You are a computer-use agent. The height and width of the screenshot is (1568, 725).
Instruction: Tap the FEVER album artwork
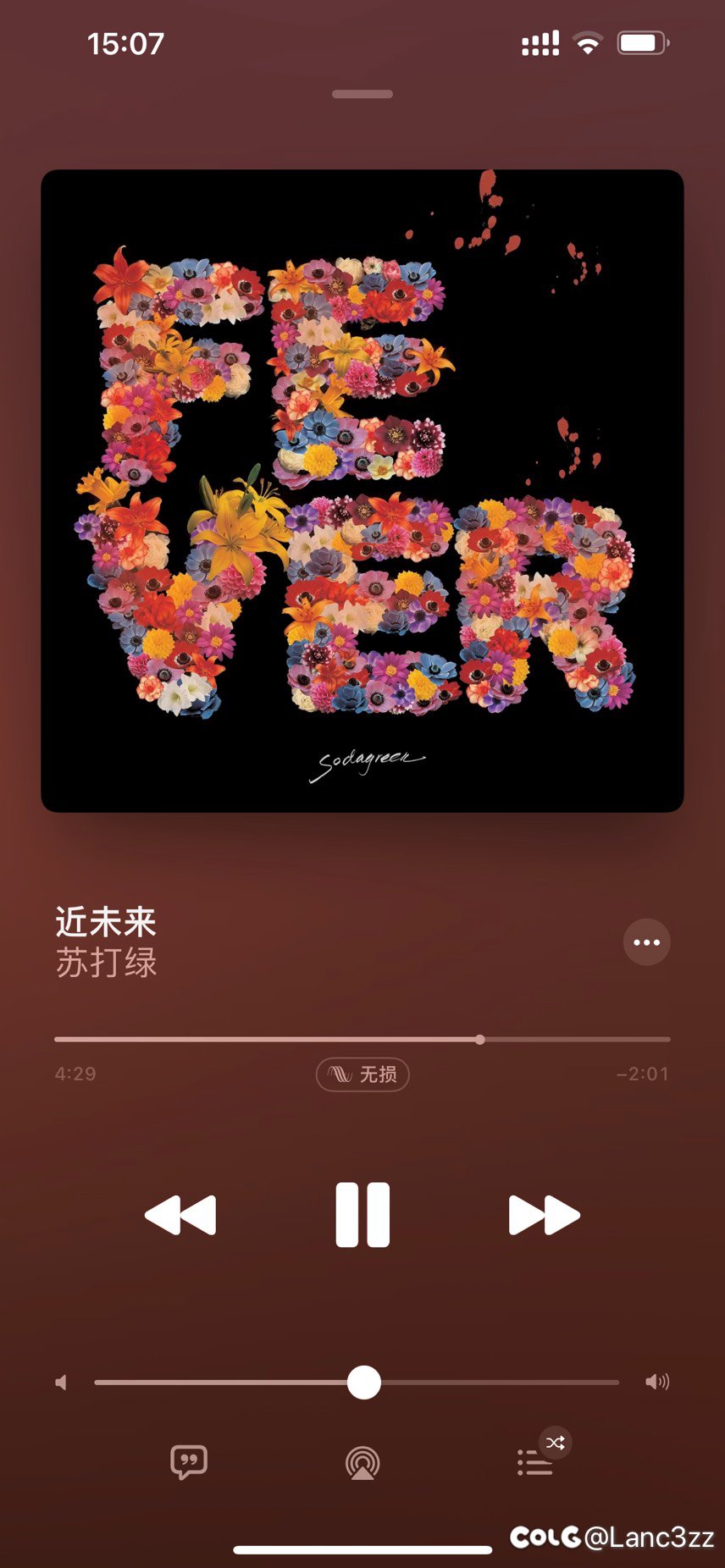click(x=362, y=491)
